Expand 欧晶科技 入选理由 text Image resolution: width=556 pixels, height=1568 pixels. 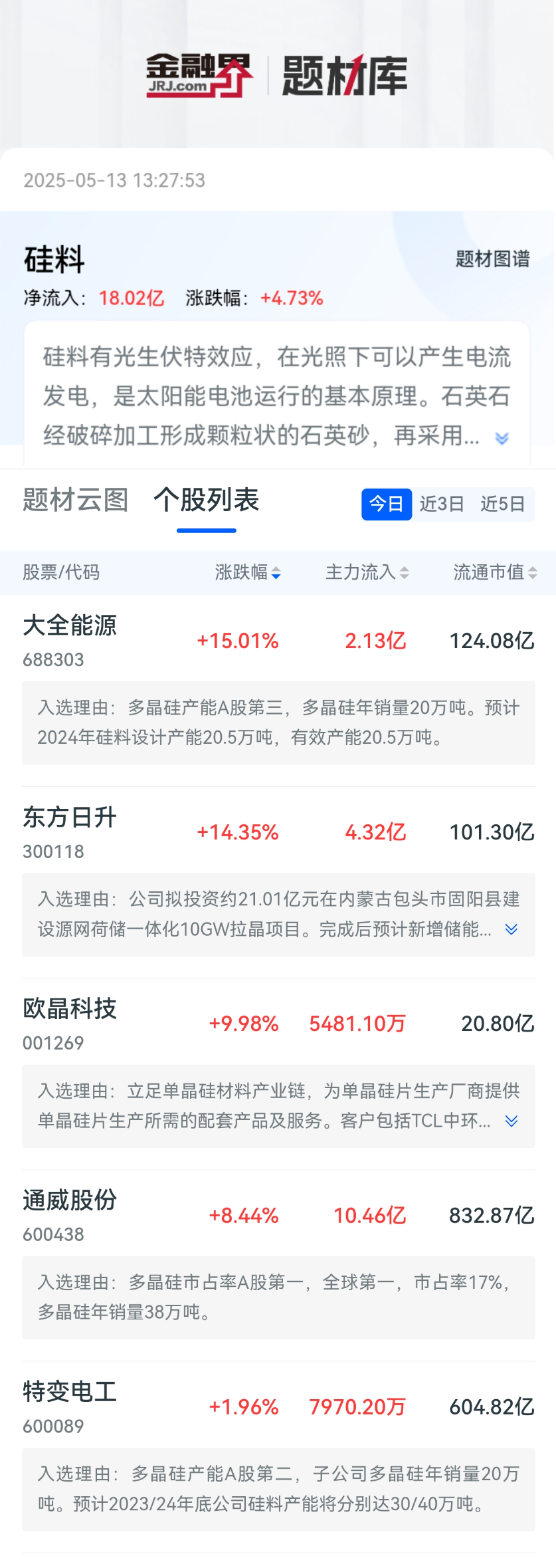[x=510, y=1122]
